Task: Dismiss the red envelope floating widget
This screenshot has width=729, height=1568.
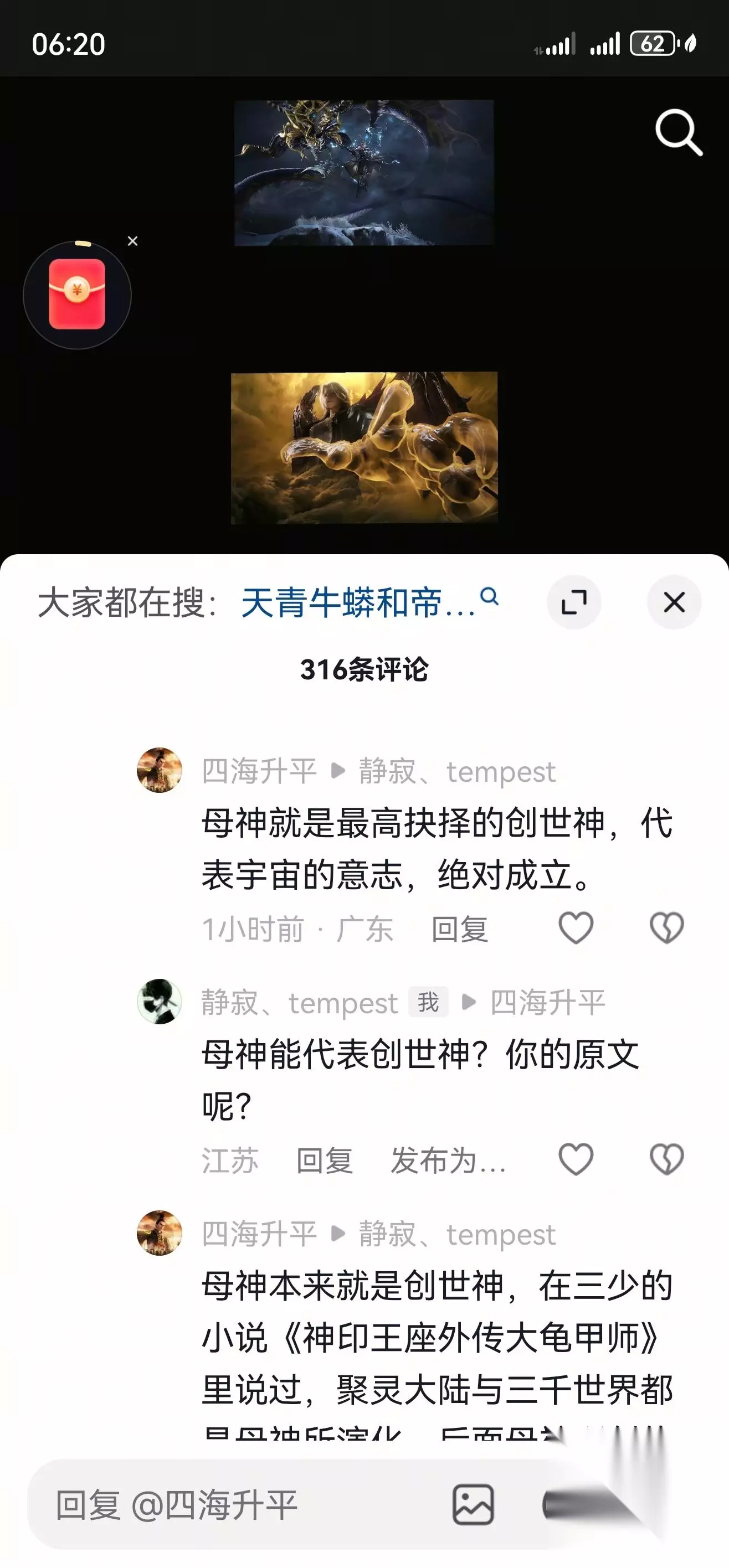Action: coord(133,241)
